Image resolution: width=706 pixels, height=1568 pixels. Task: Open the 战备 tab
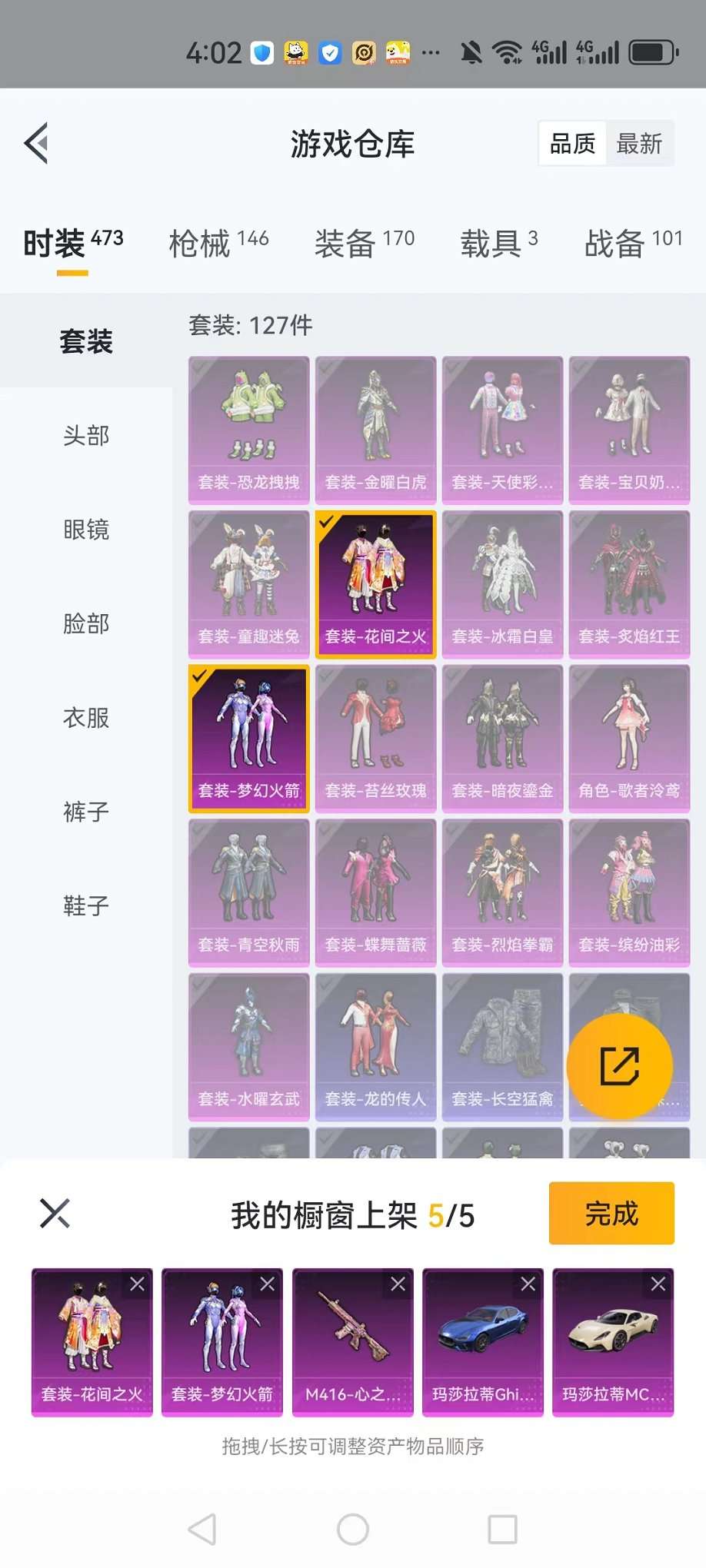tap(632, 244)
